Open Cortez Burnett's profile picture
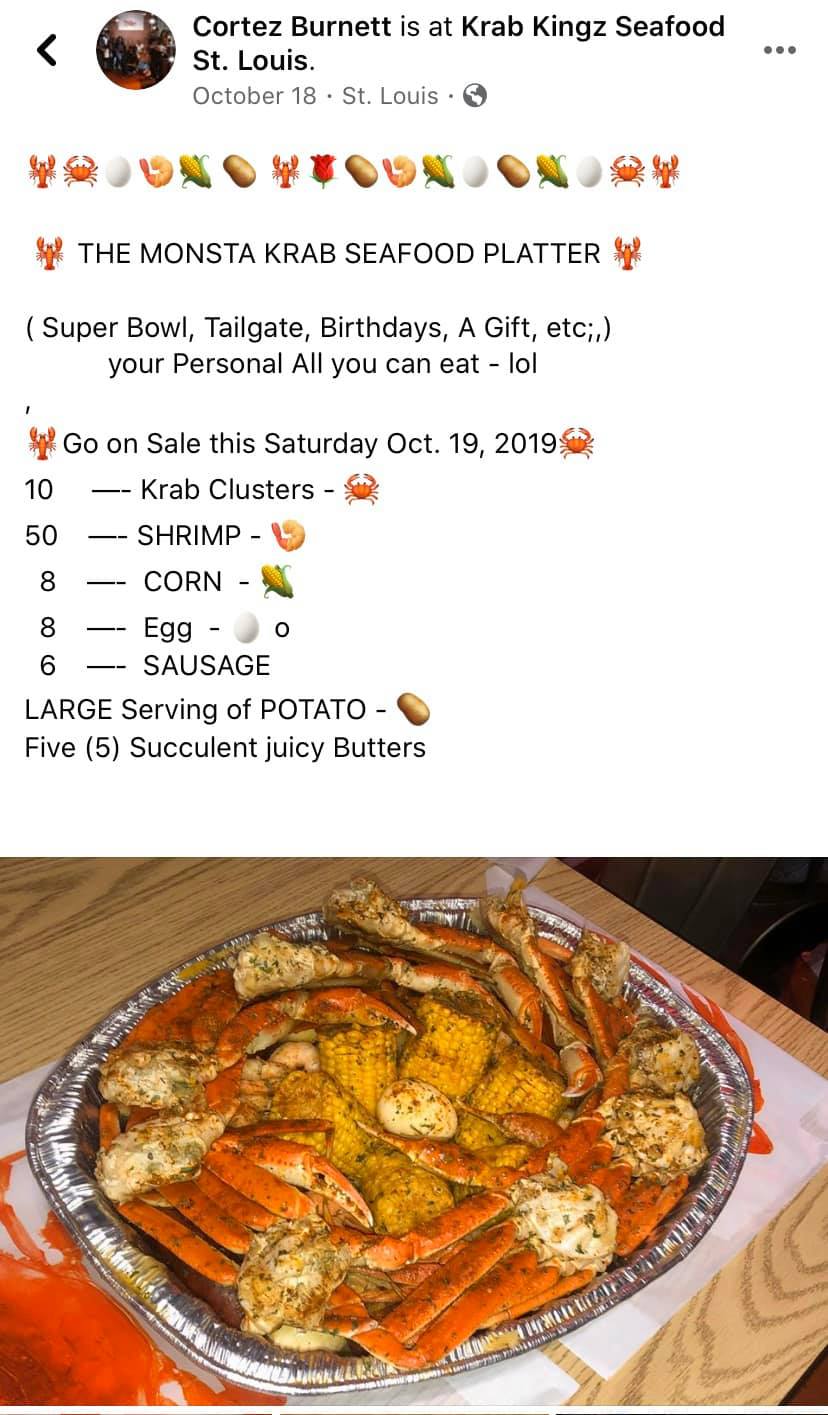The height and width of the screenshot is (1415, 828). 136,50
